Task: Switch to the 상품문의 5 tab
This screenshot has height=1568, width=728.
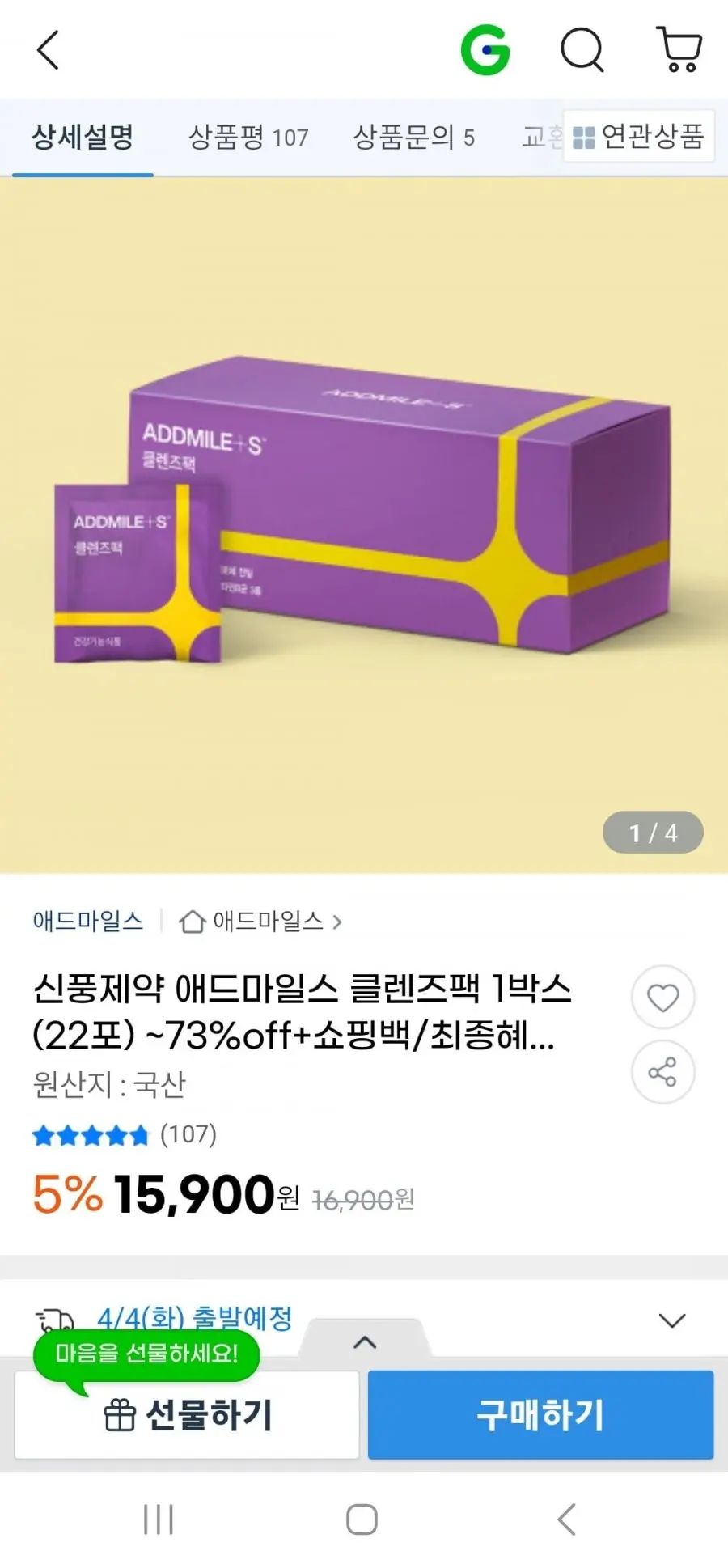Action: (413, 137)
